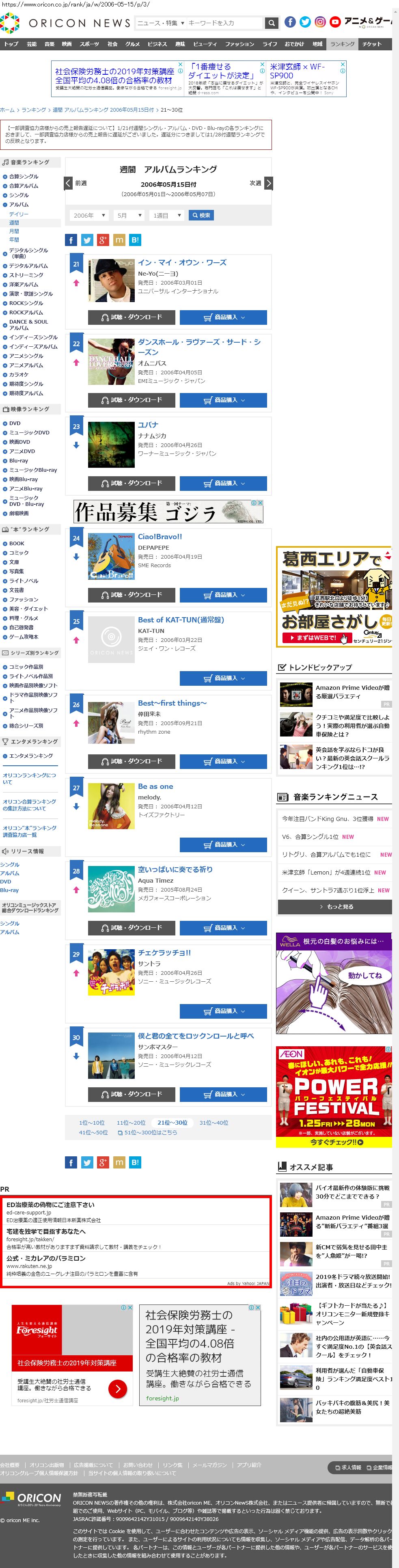The image size is (399, 1568).
Task: Jump to ranks 1位〜10位
Action: click(92, 1123)
